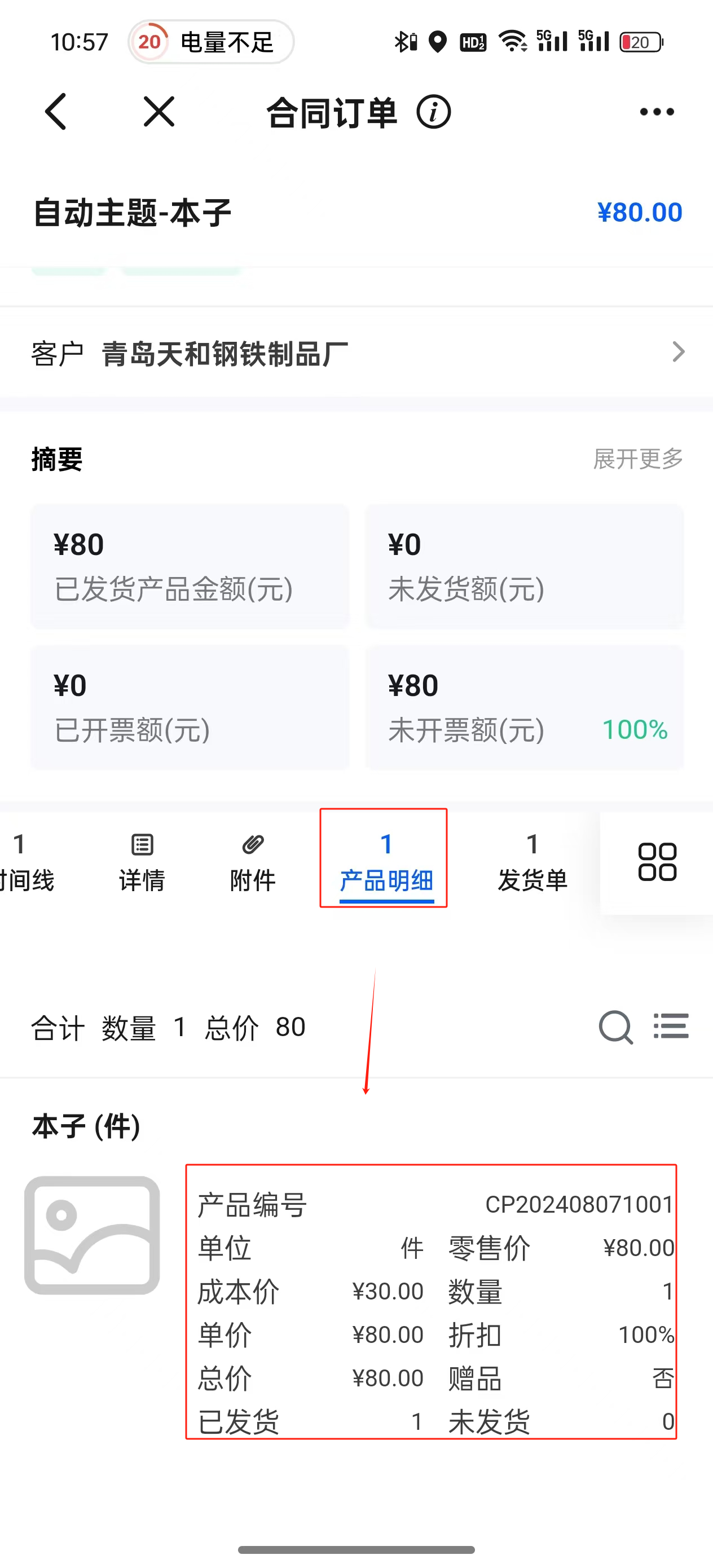Switch to the 详情 tab
Image resolution: width=713 pixels, height=1568 pixels.
click(142, 862)
